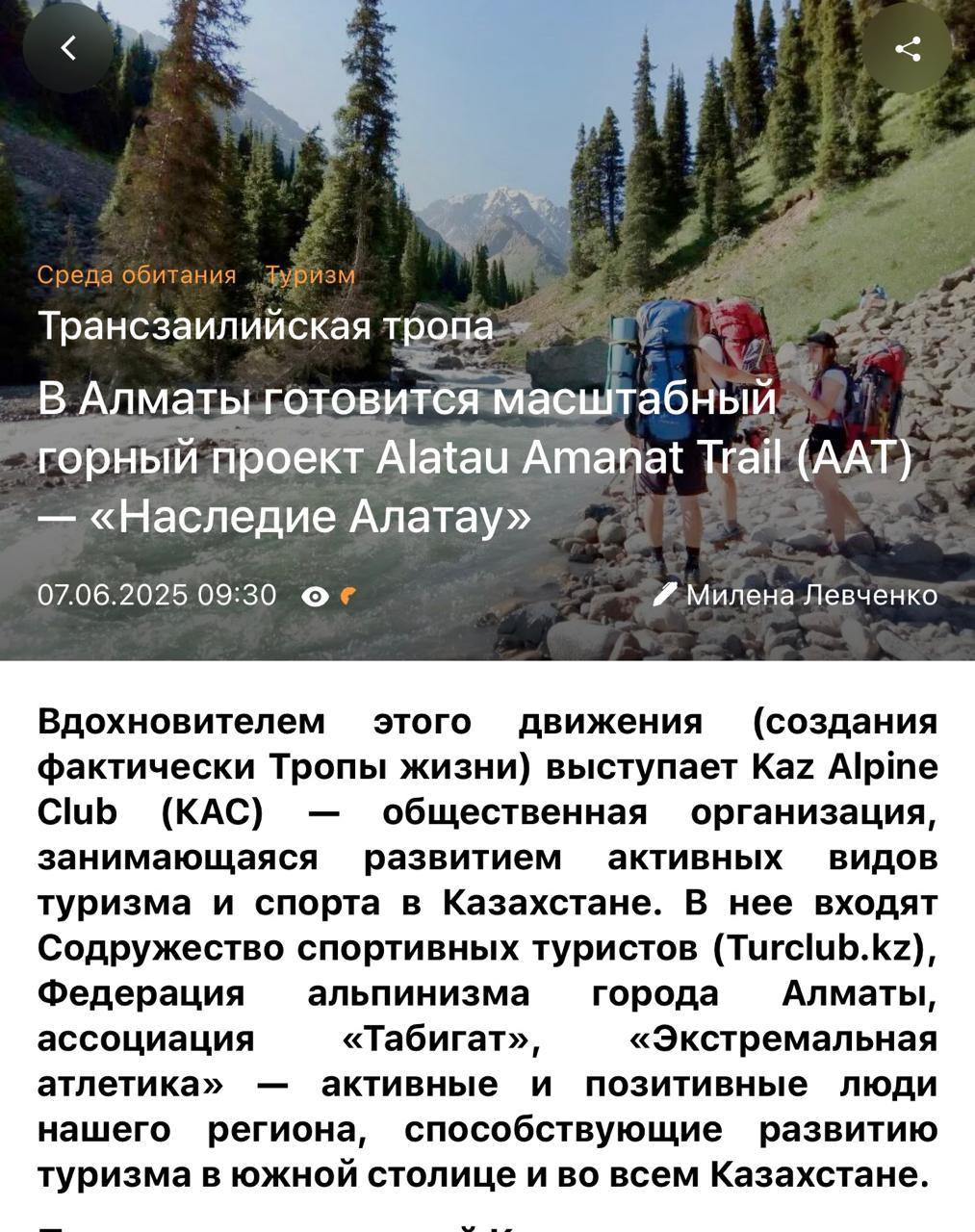Open the 'Туризм' category link
This screenshot has height=1232, width=975.
click(x=310, y=275)
